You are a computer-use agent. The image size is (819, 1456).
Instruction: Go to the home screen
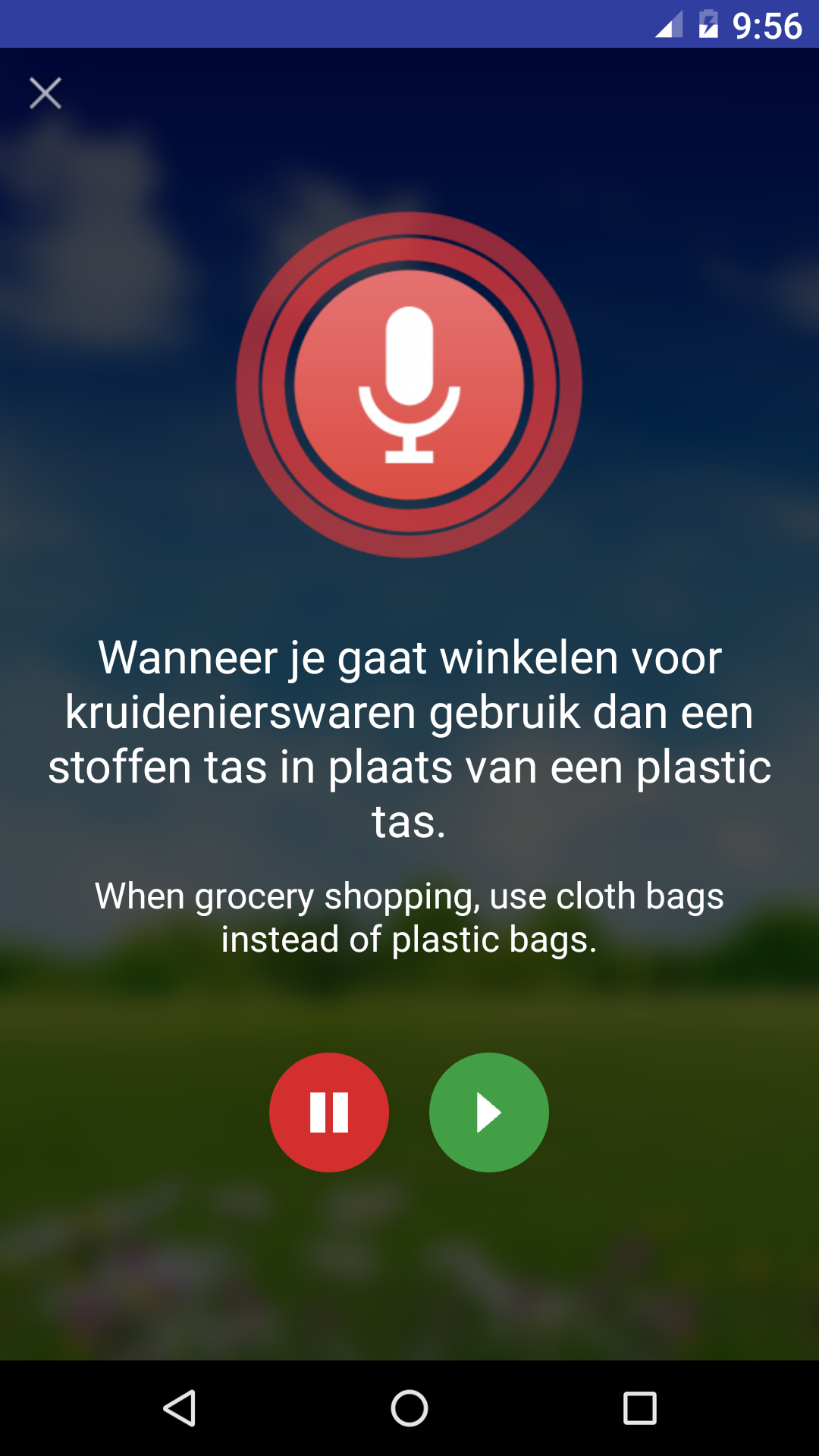click(x=409, y=1408)
